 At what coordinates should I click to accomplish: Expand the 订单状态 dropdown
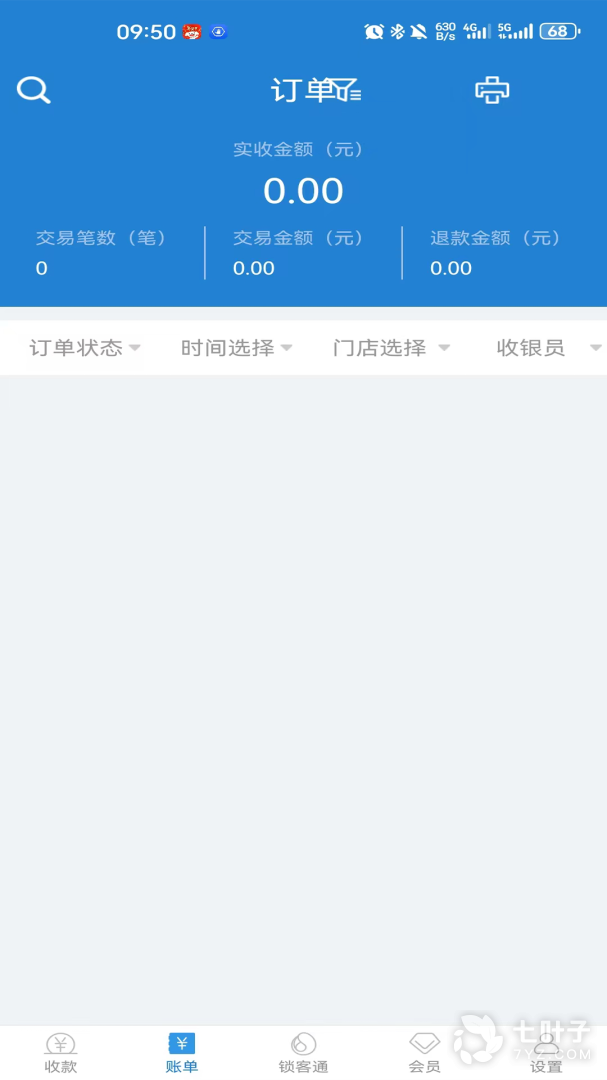click(85, 348)
